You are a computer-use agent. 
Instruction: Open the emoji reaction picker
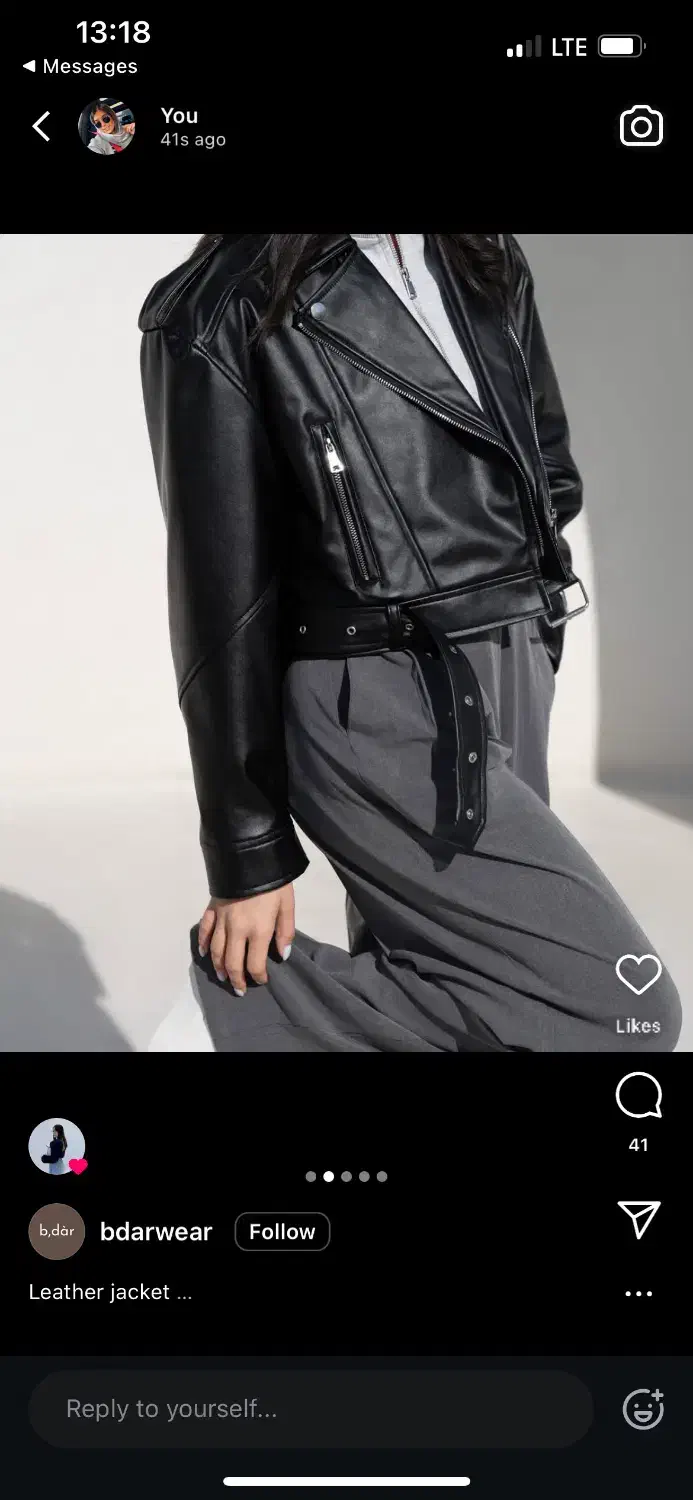[643, 1409]
